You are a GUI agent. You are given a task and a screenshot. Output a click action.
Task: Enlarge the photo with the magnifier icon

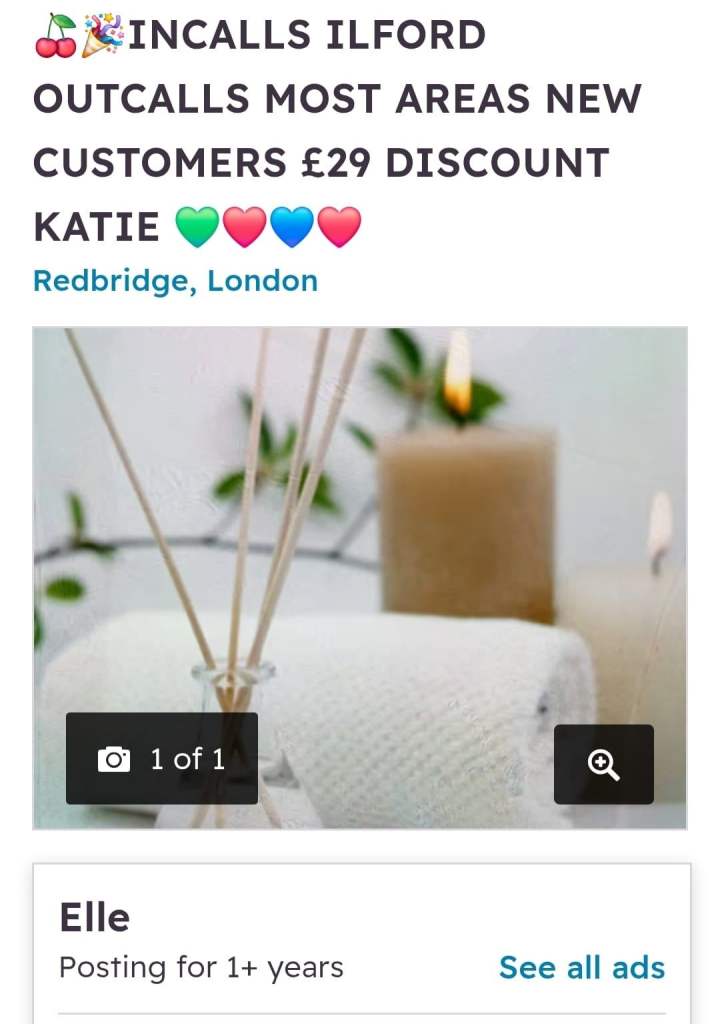pos(603,765)
